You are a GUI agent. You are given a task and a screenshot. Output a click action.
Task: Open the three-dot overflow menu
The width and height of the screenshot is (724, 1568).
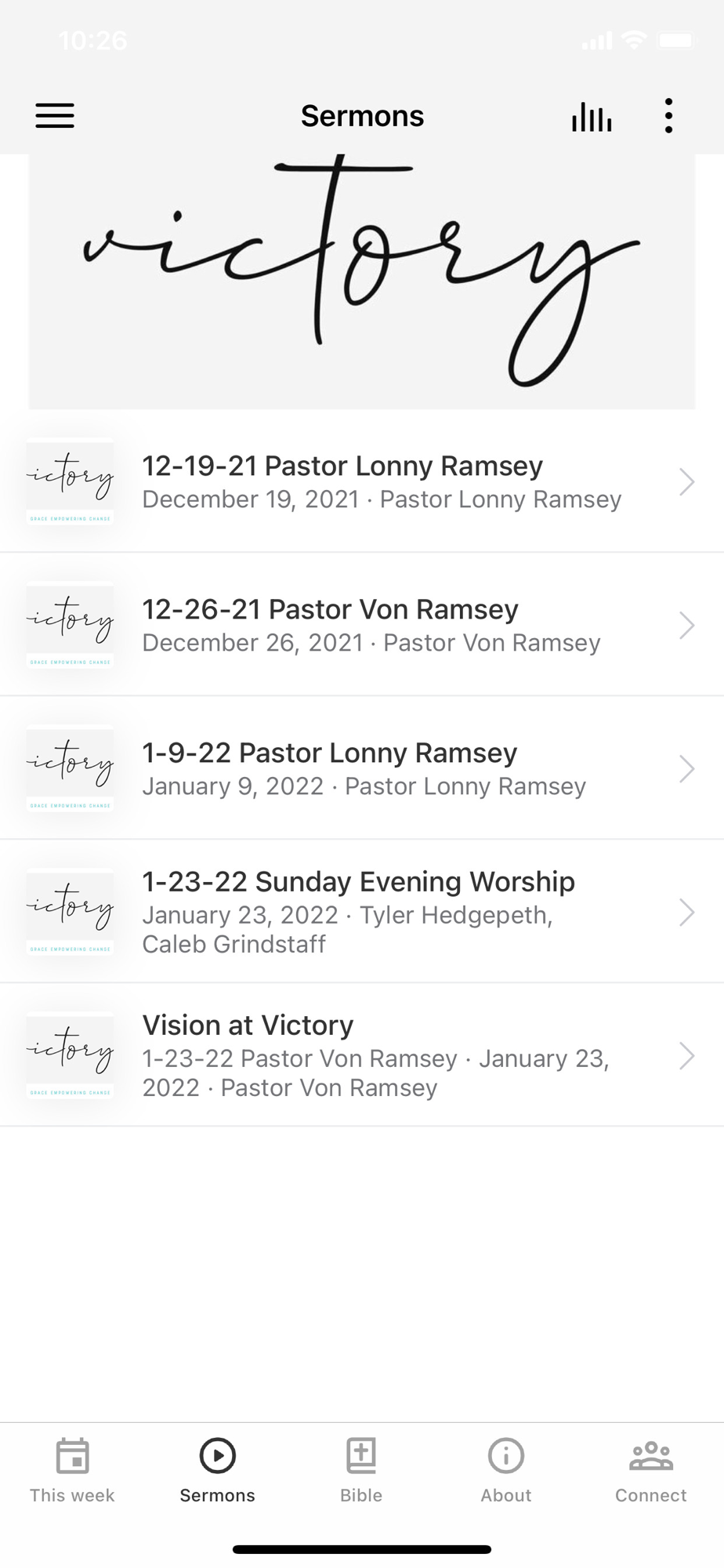[668, 116]
